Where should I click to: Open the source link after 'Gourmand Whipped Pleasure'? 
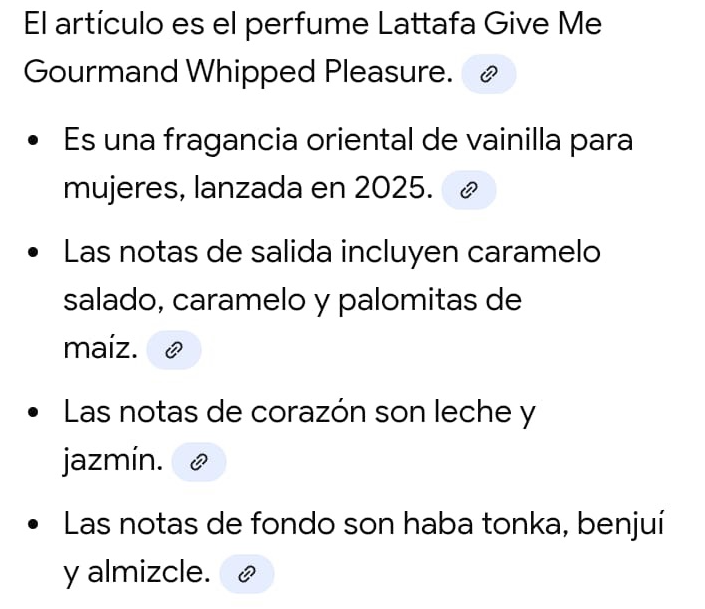point(489,74)
